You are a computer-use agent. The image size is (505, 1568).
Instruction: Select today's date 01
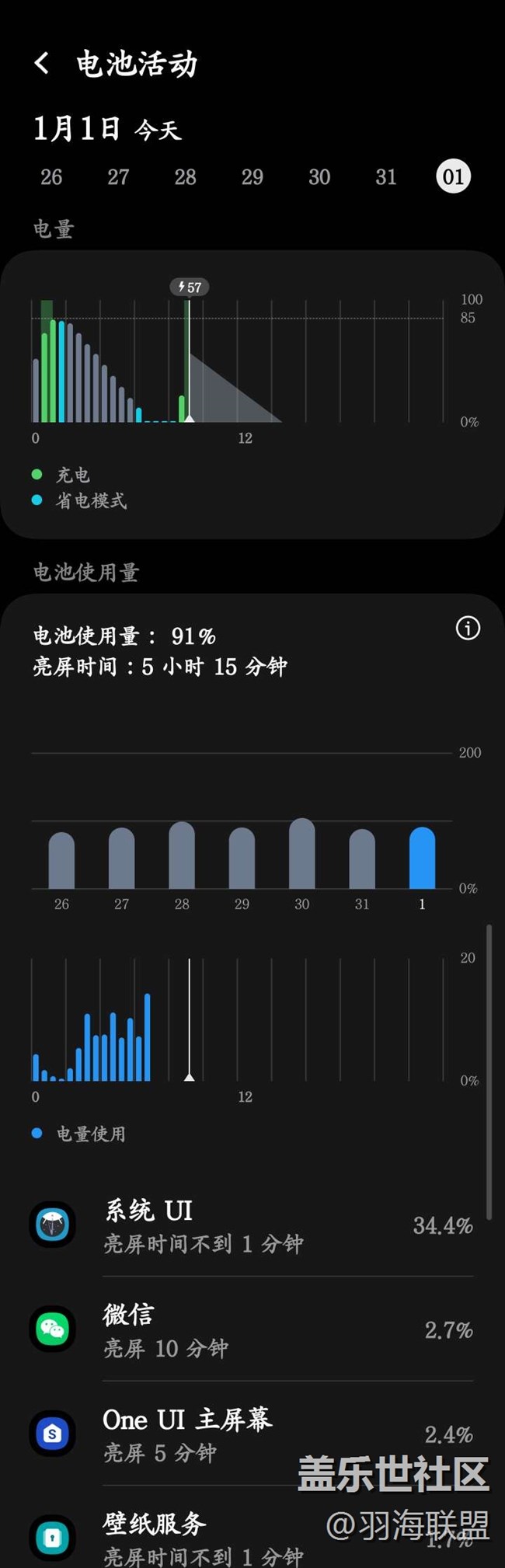(453, 177)
